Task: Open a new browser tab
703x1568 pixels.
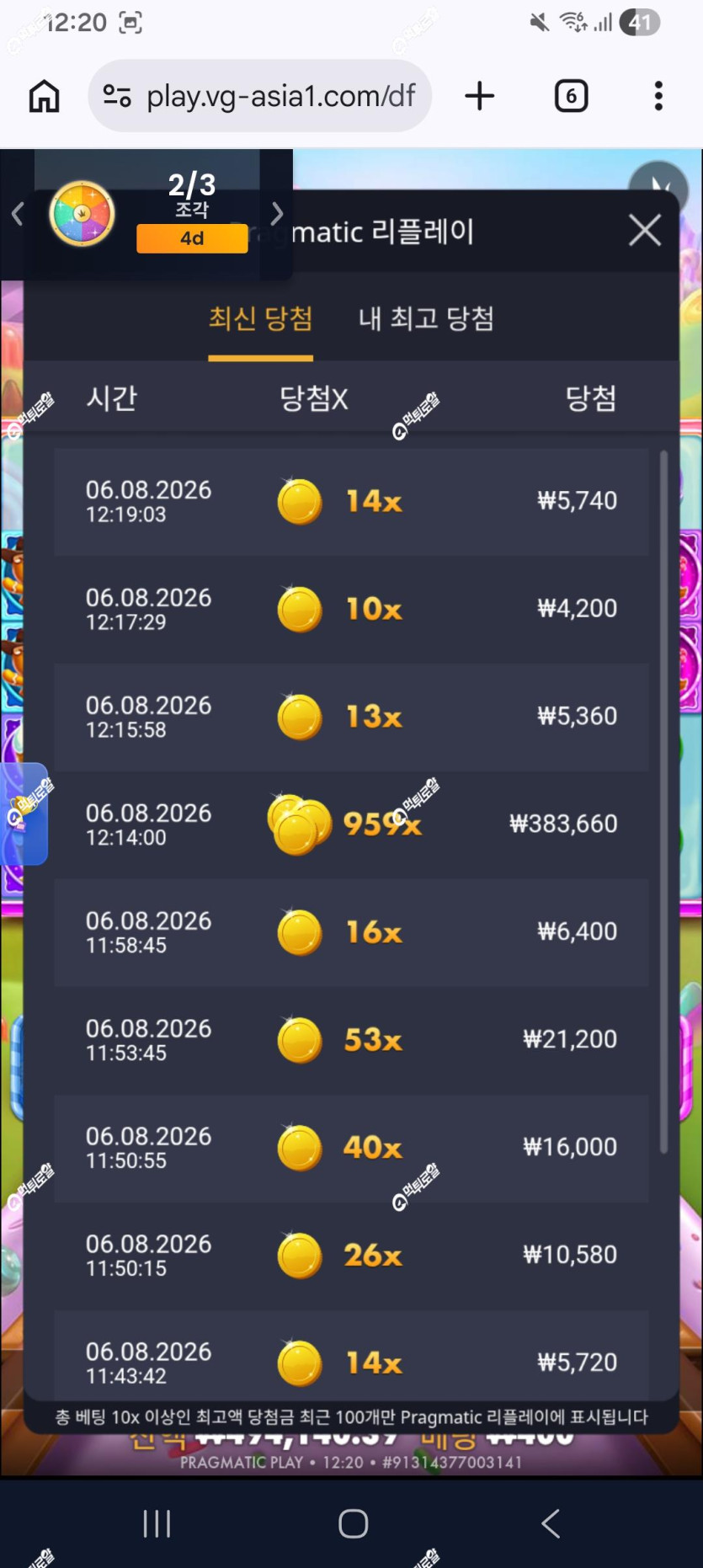Action: pos(480,96)
